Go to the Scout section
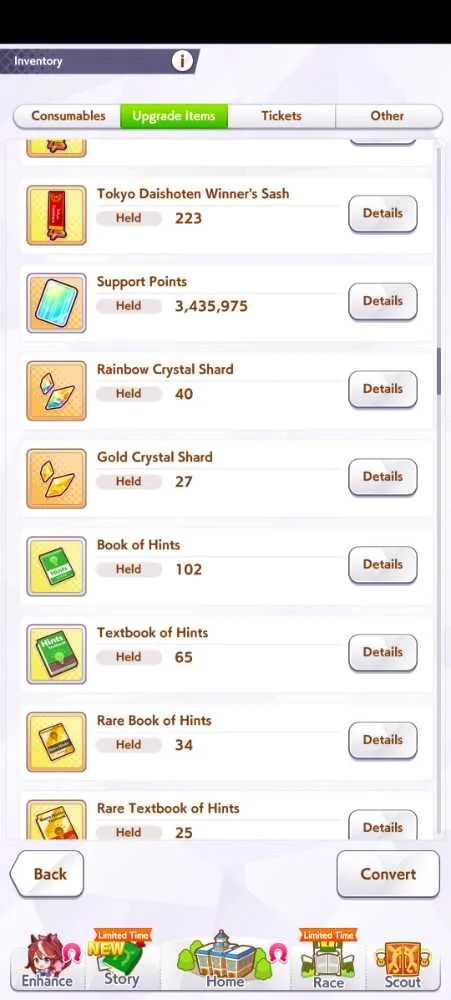The height and width of the screenshot is (1000, 451). click(x=402, y=963)
